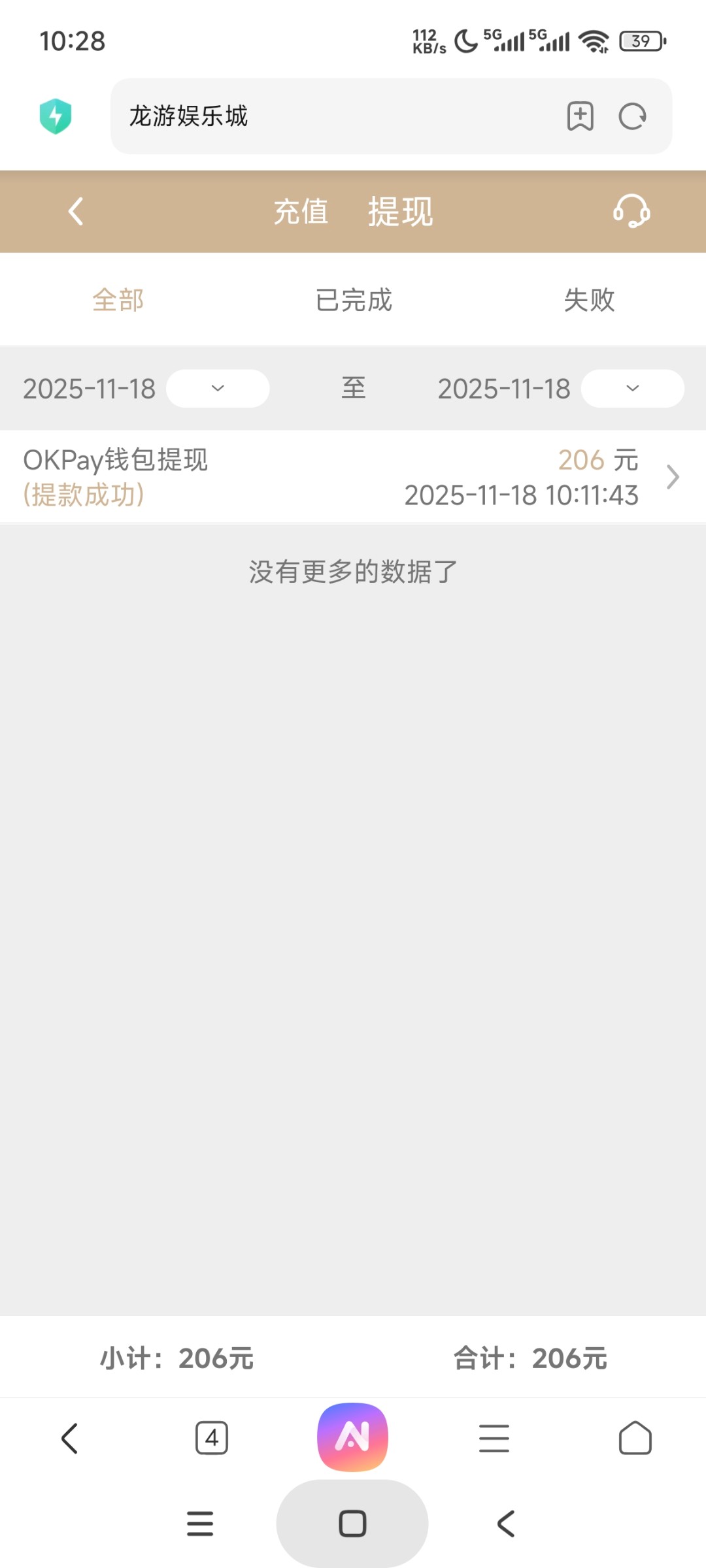706x1568 pixels.
Task: Tap the system home button
Action: pyautogui.click(x=352, y=1524)
